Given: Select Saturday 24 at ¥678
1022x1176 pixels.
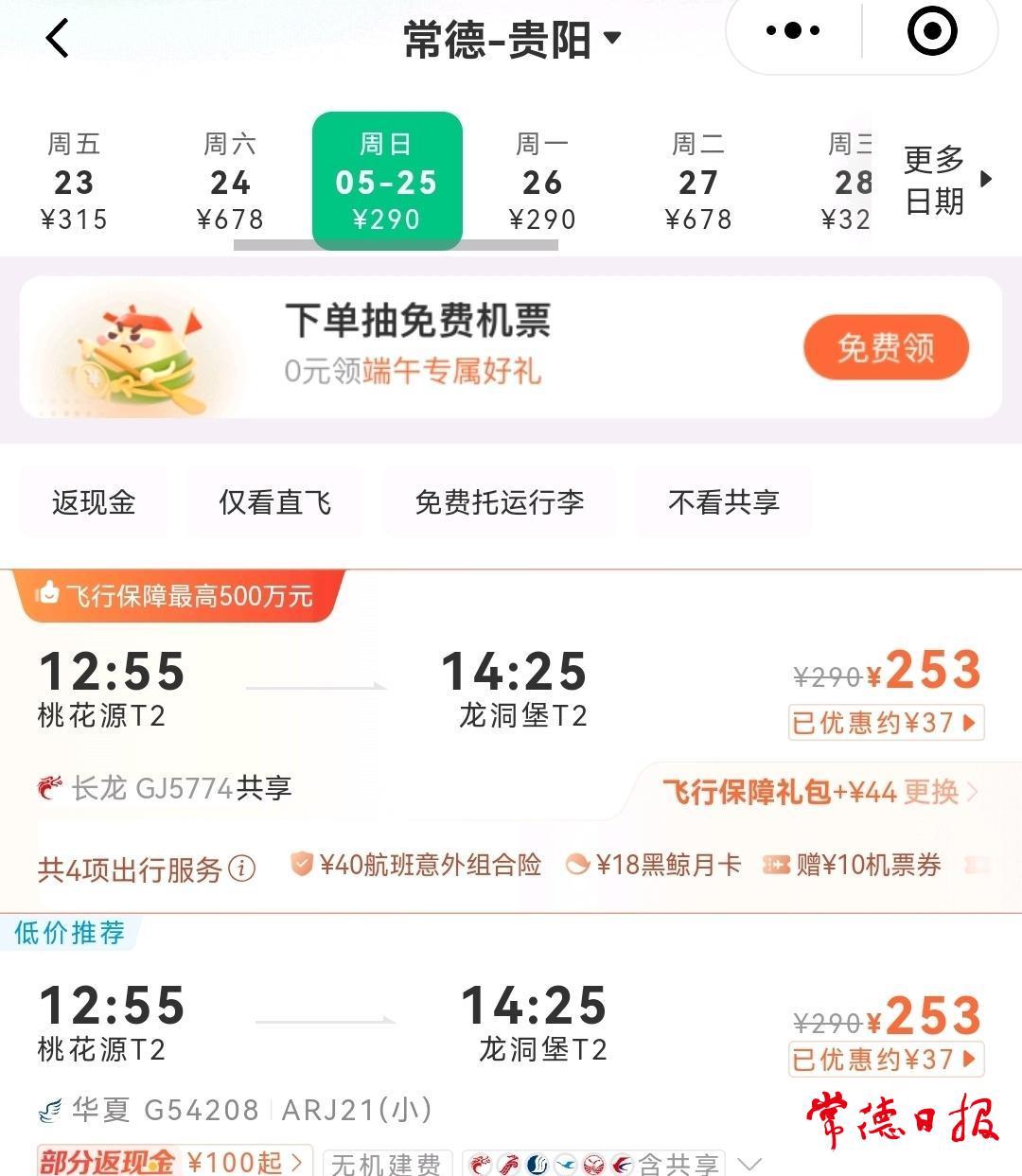Looking at the screenshot, I should click(230, 182).
